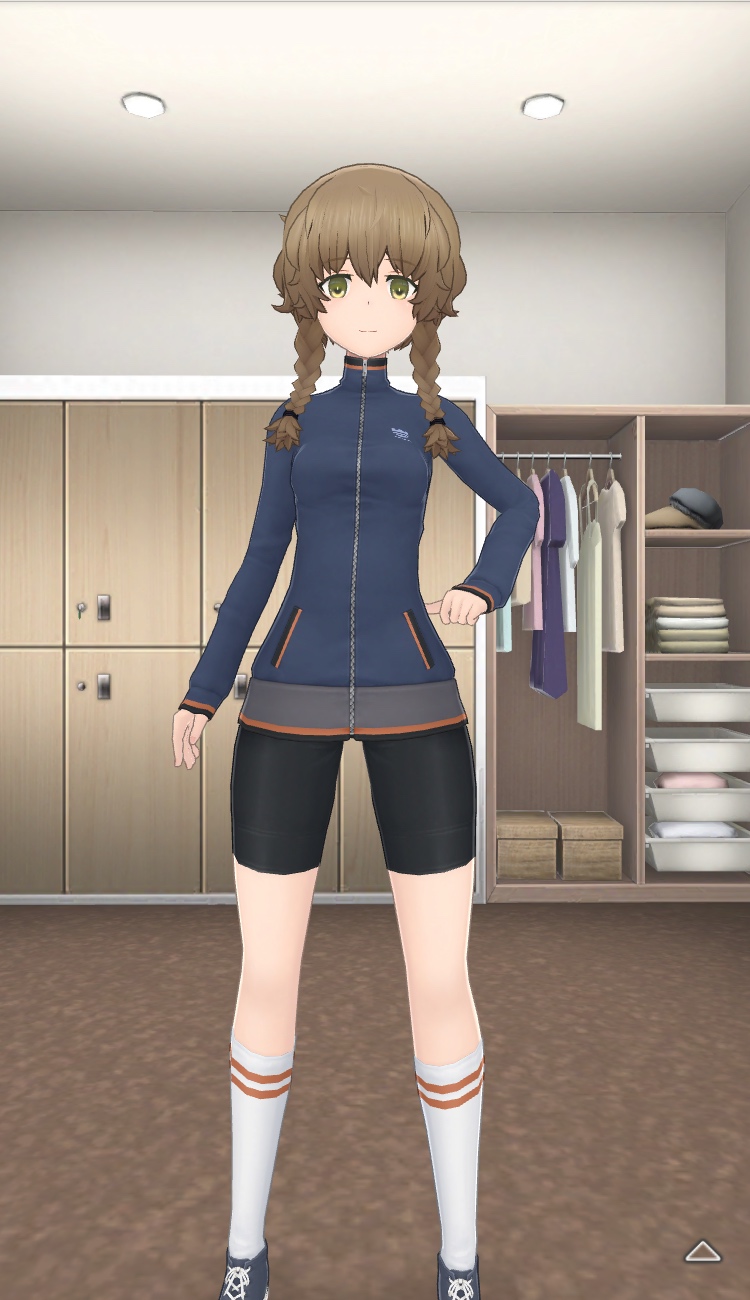Expand the hidden menu with the up arrow
750x1300 pixels.
click(703, 1251)
